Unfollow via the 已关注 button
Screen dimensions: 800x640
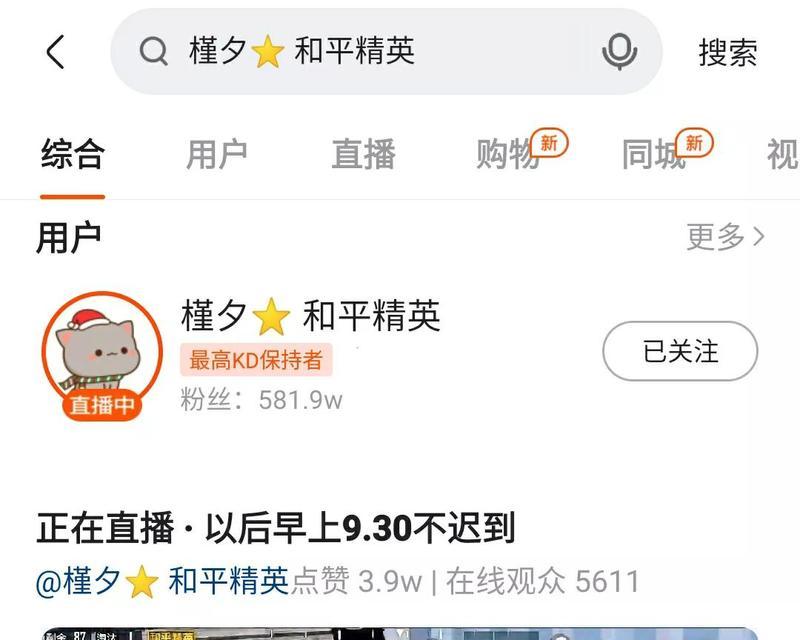pos(680,351)
